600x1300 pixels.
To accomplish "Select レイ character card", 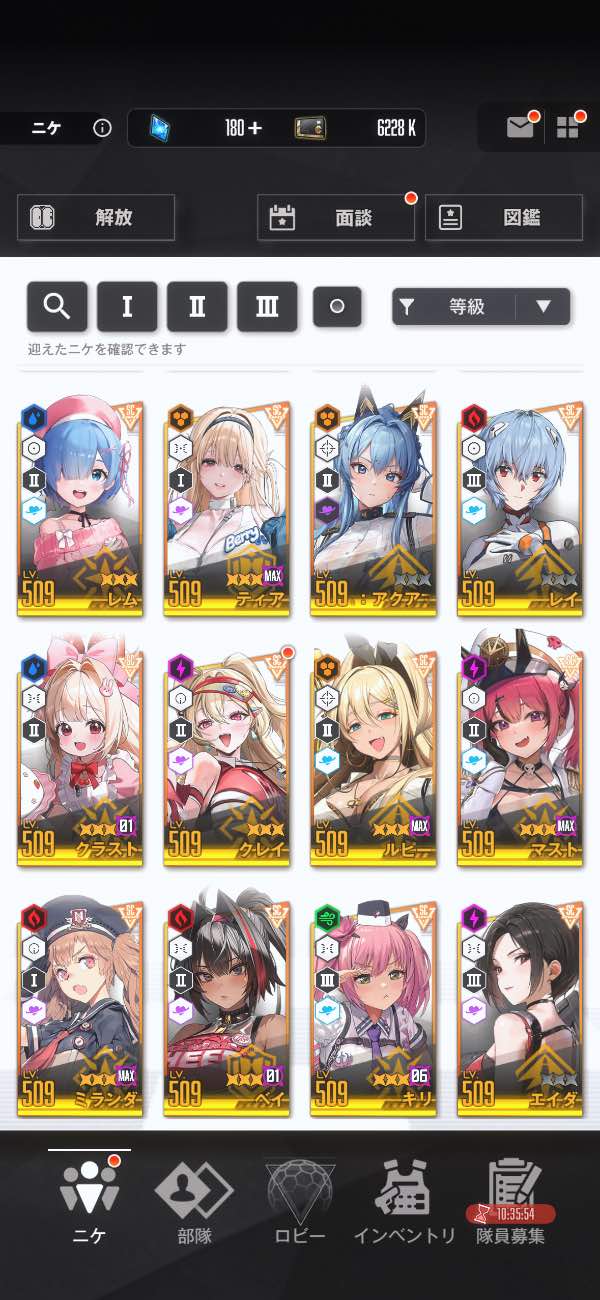I will click(x=520, y=505).
